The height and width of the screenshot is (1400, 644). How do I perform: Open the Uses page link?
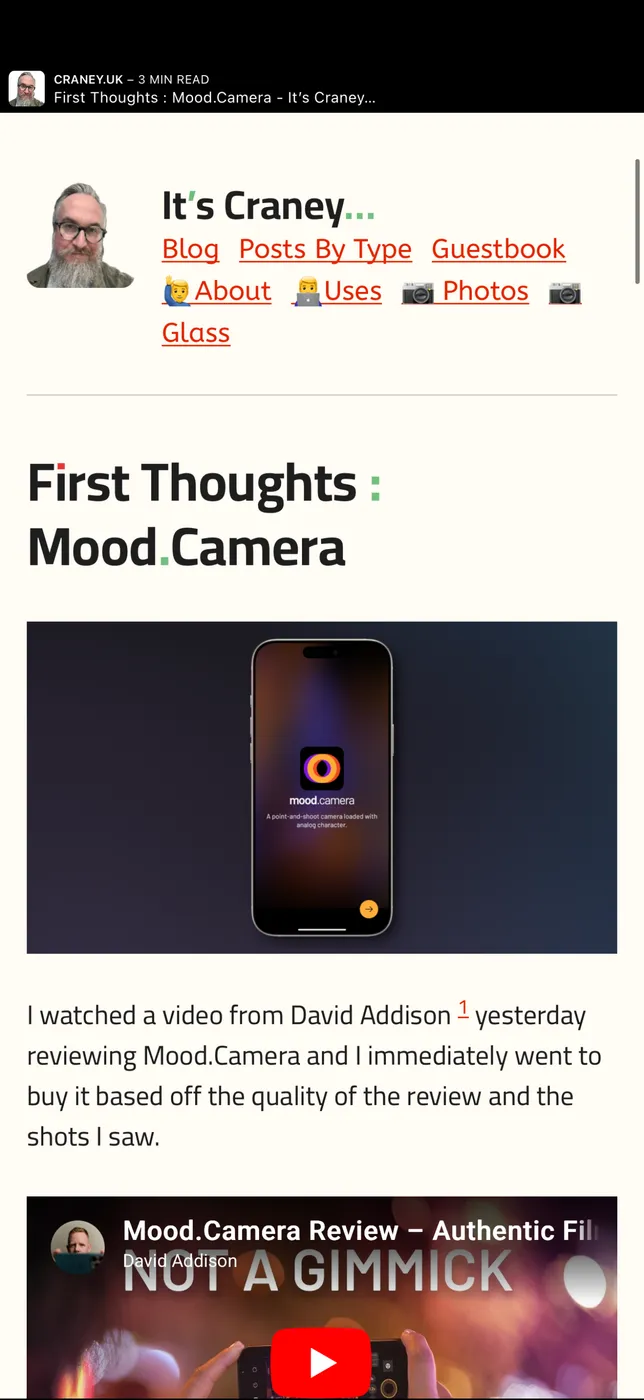[x=338, y=291]
